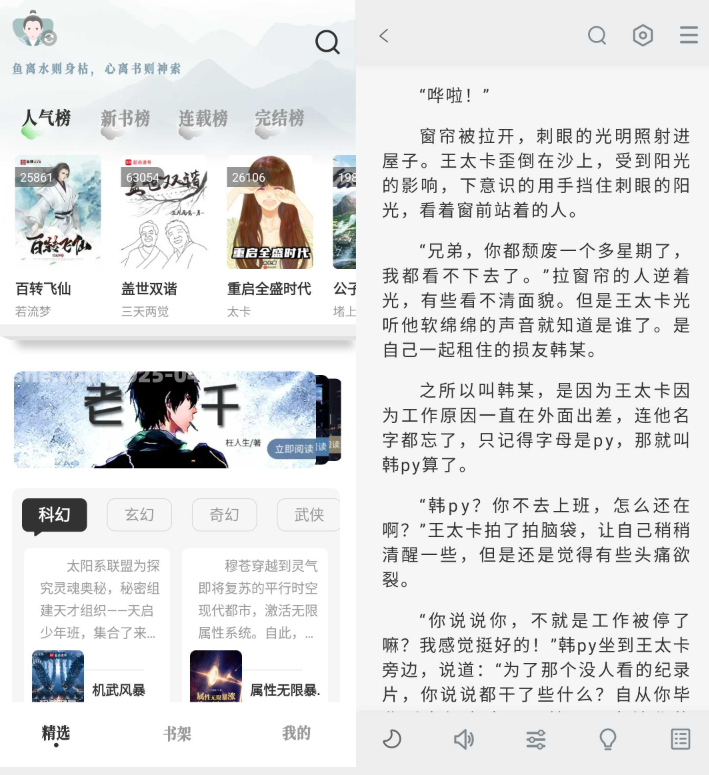Select the 奇幻 genre chip
Viewport: 709px width, 775px height.
(224, 515)
